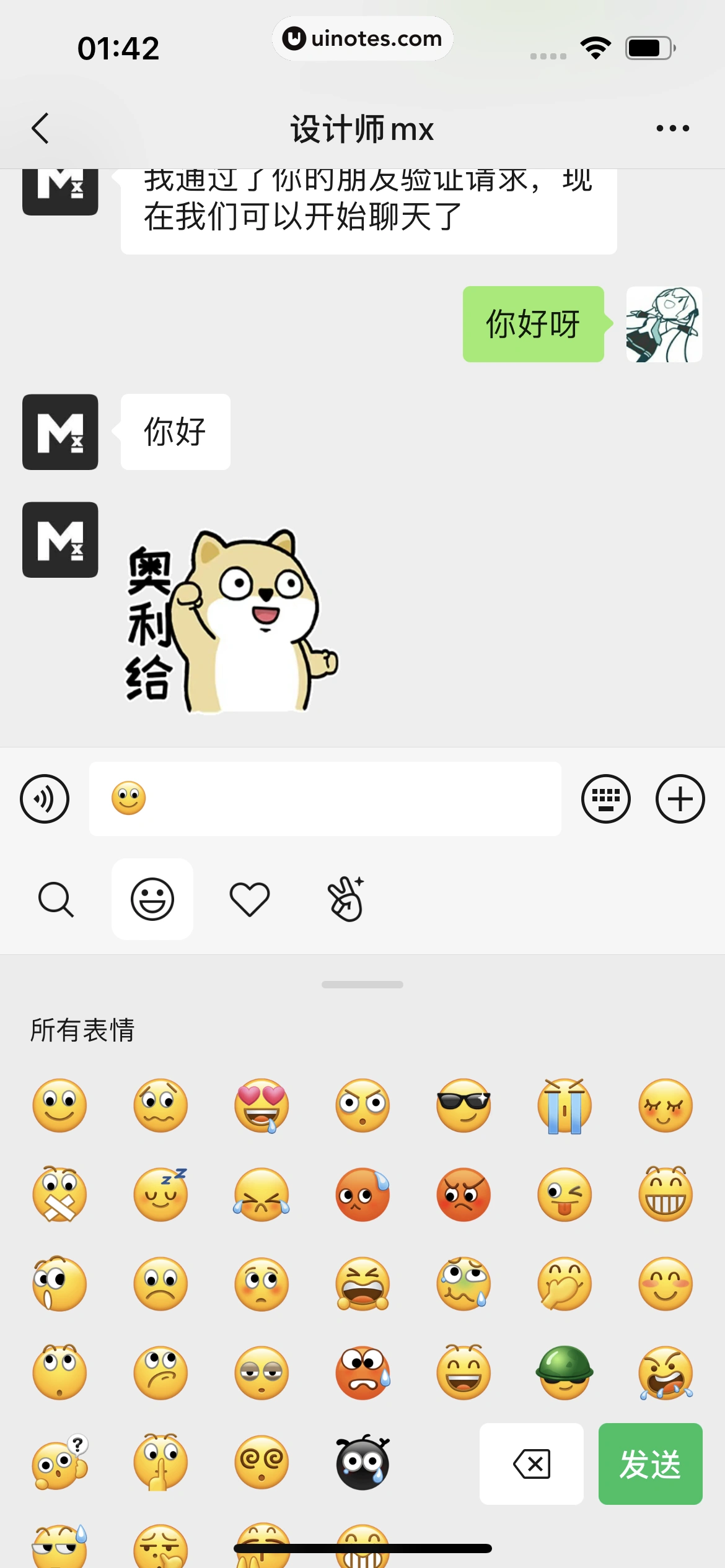Send the message with 发送
Viewport: 725px width, 1568px height.
point(650,1464)
